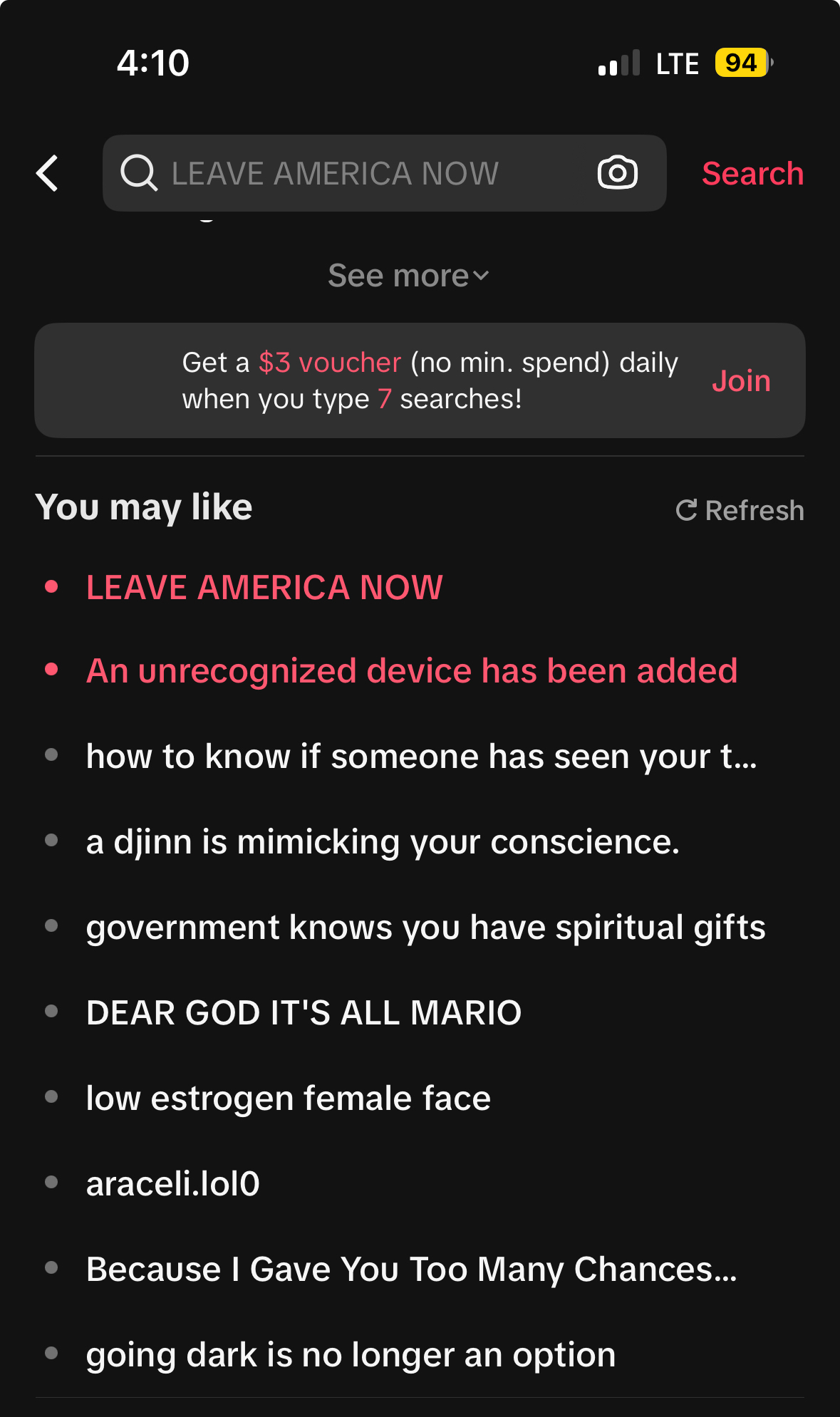
Task: Open 'how to know if someone has seen' suggestion
Action: [420, 757]
